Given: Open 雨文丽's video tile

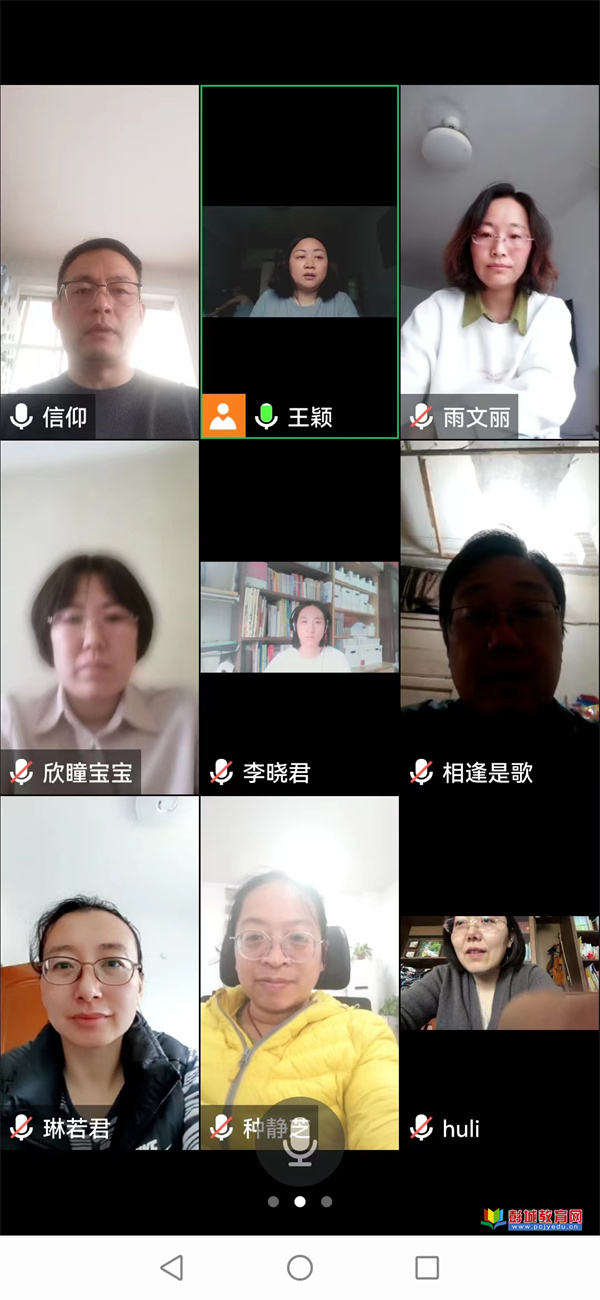Looking at the screenshot, I should 500,262.
